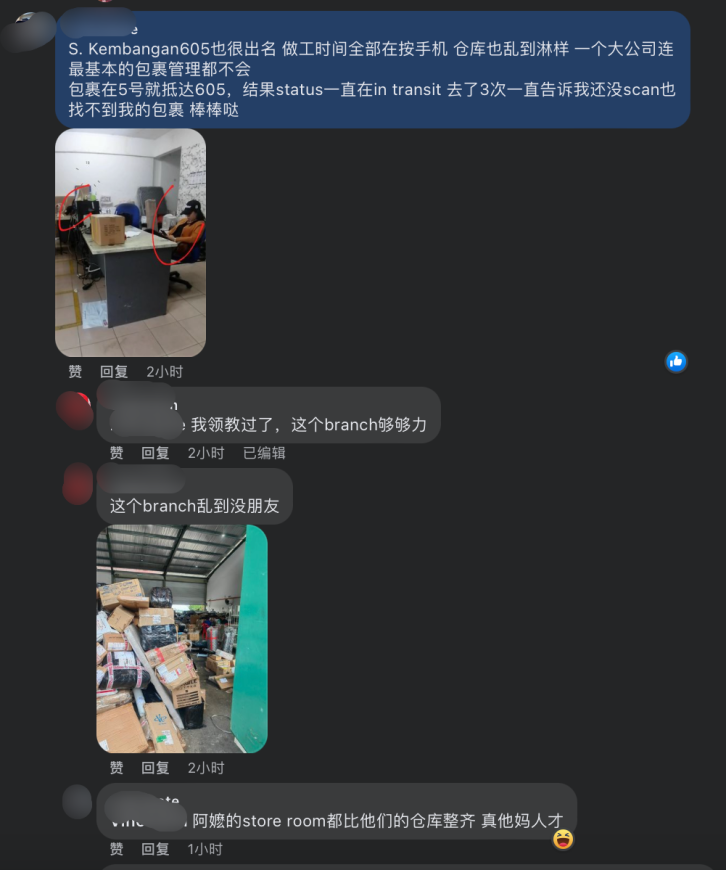Open the warehouse parcels photo

[181, 639]
